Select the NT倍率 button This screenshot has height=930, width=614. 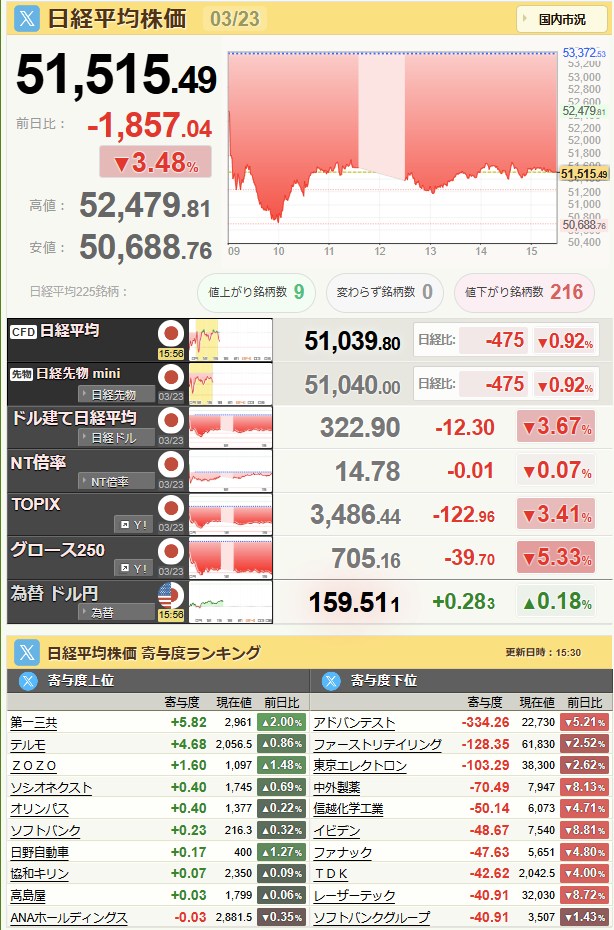pyautogui.click(x=117, y=481)
